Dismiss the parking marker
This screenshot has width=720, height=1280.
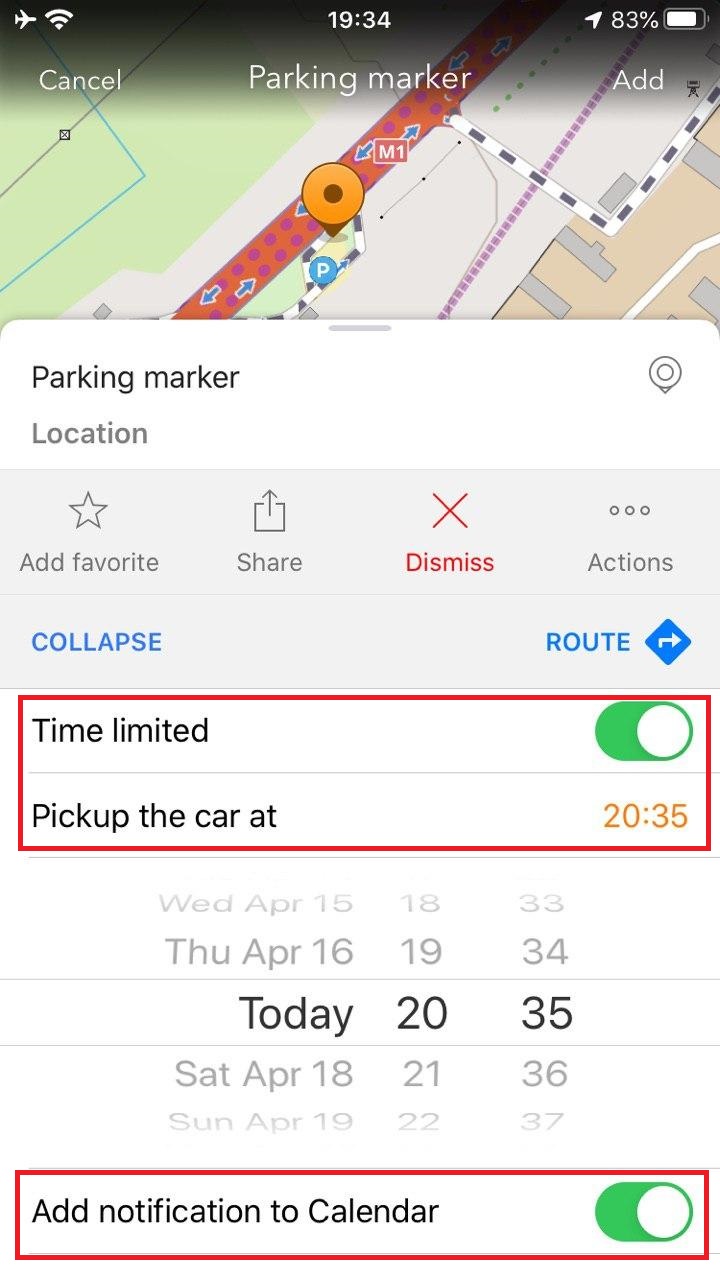coord(449,533)
